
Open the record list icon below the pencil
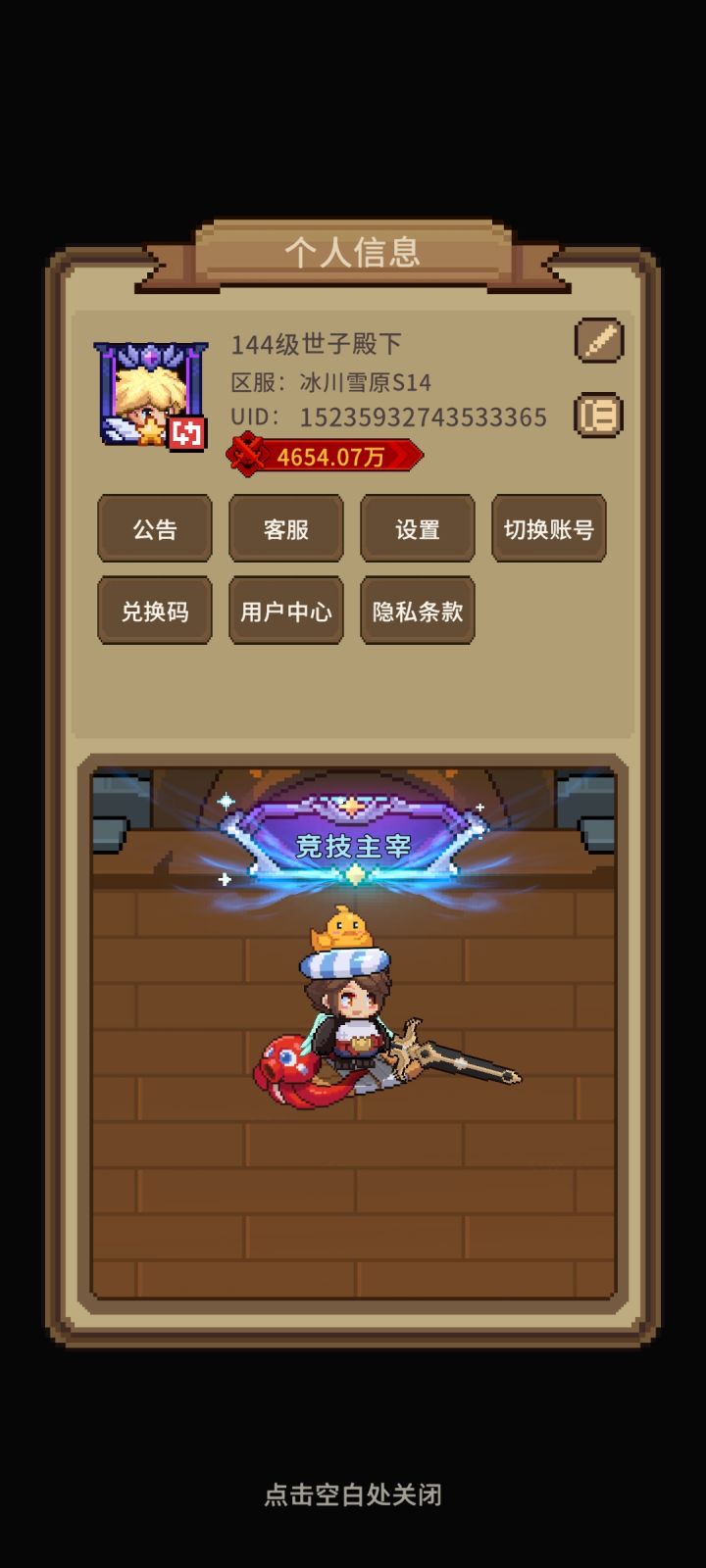click(600, 416)
